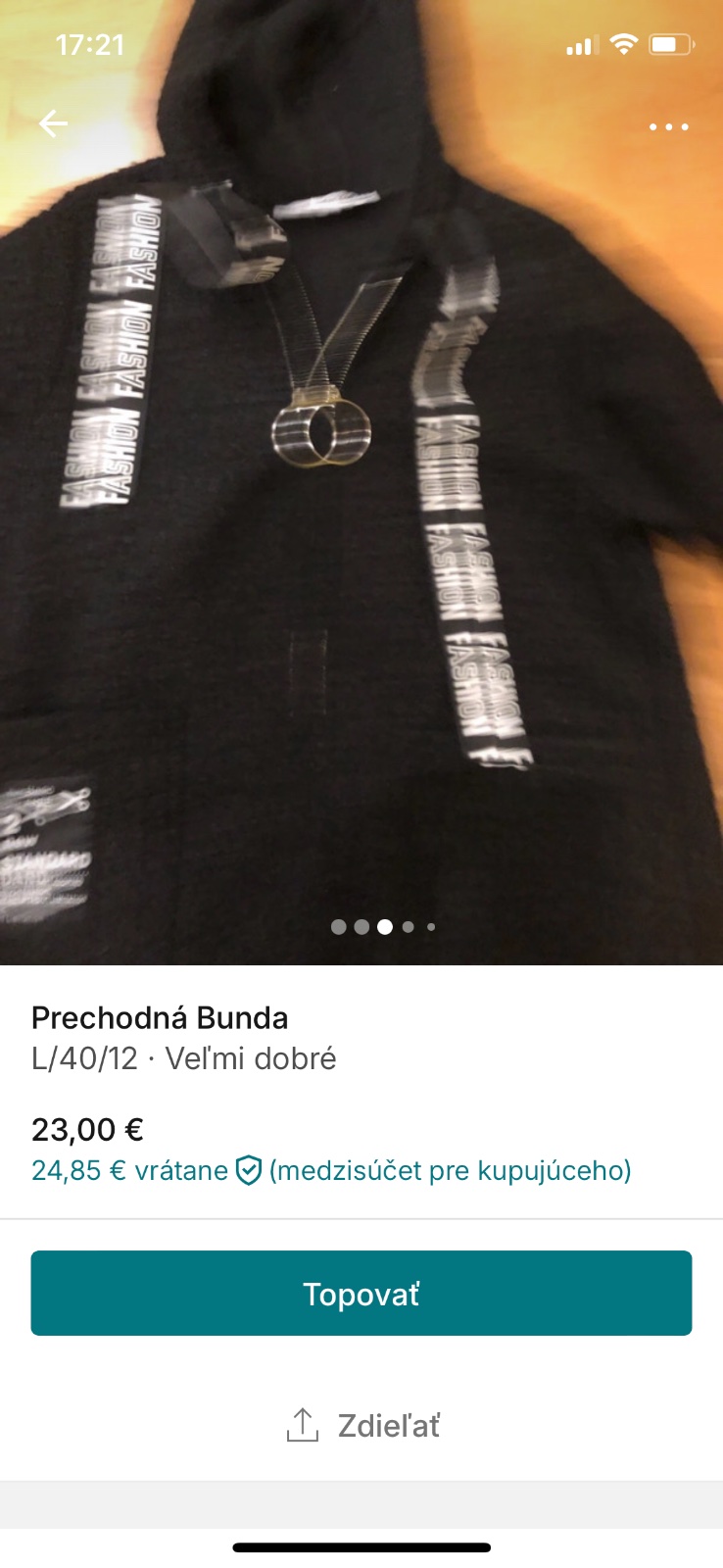Viewport: 723px width, 1568px height.
Task: Share the listing via Zdieľať
Action: [361, 1425]
